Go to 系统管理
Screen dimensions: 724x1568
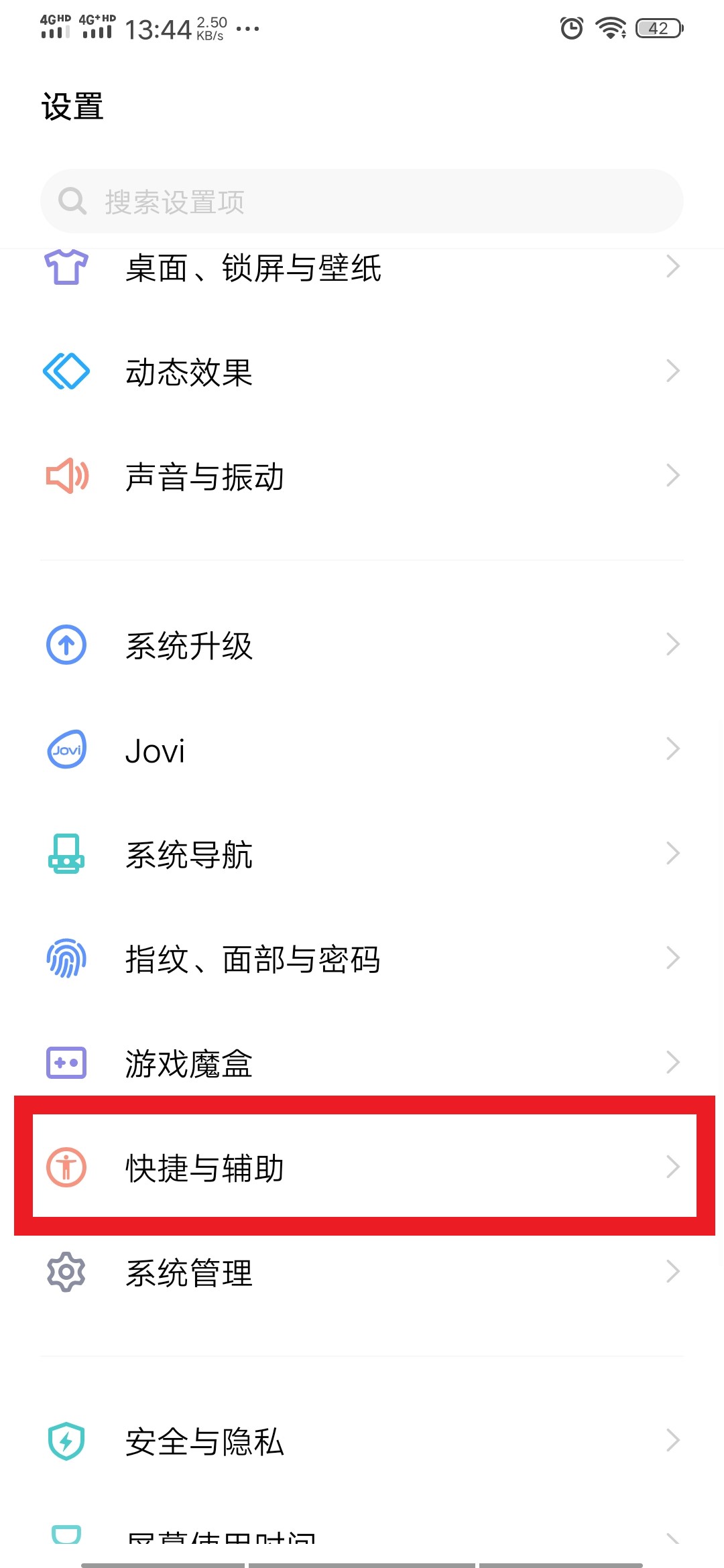(x=362, y=1272)
